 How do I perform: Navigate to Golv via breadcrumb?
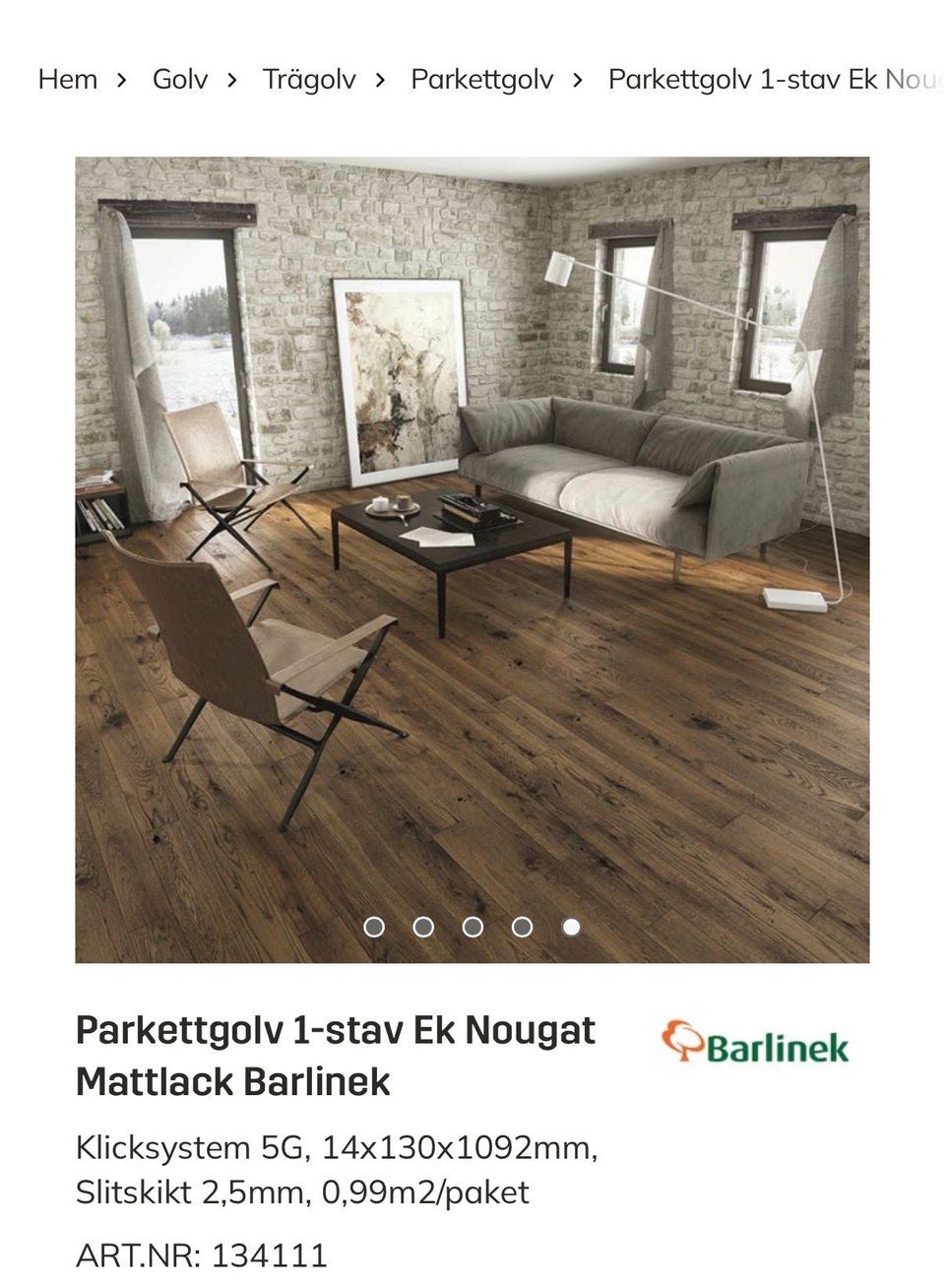[x=178, y=80]
